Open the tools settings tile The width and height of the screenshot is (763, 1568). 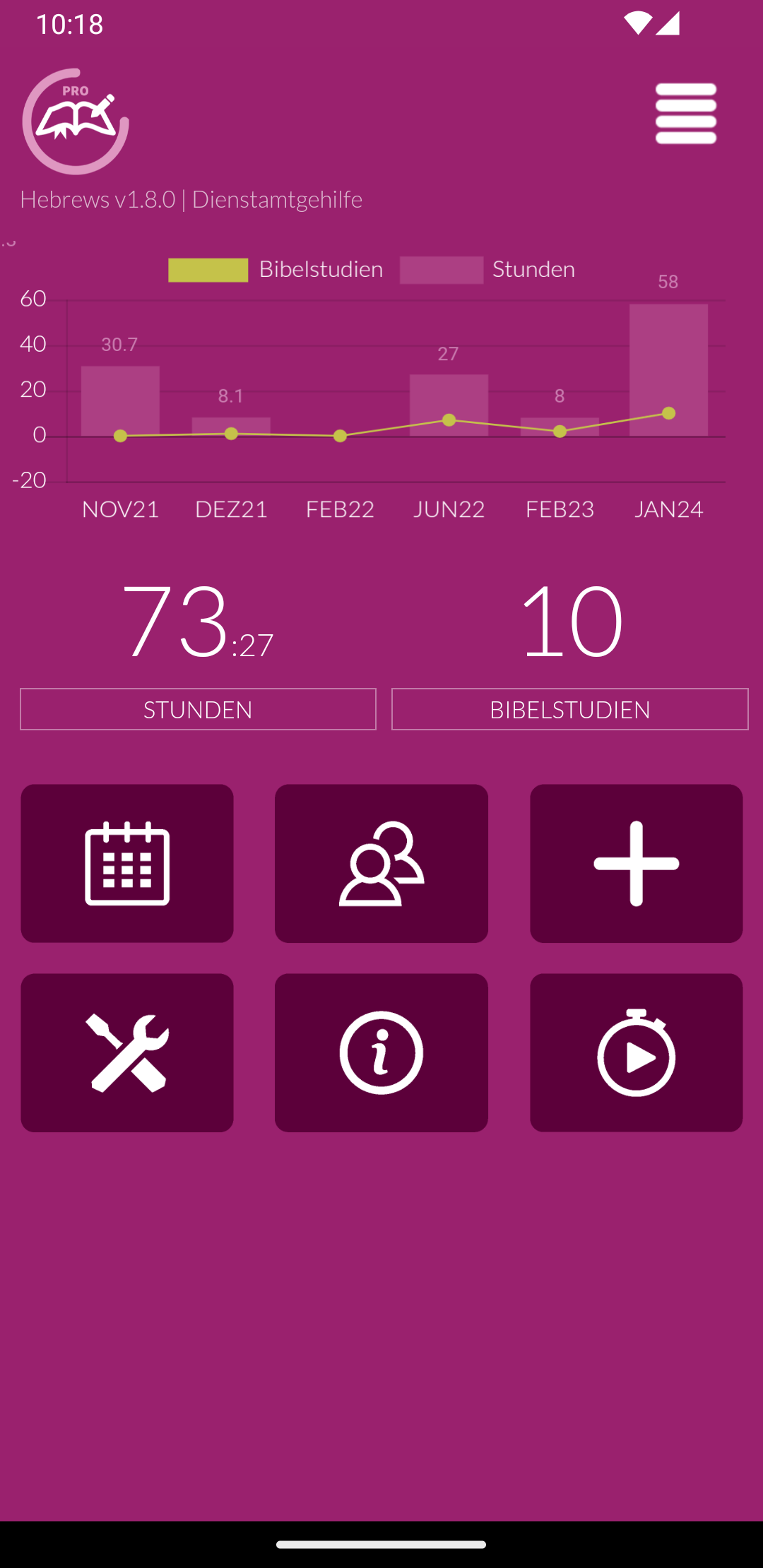(127, 1052)
